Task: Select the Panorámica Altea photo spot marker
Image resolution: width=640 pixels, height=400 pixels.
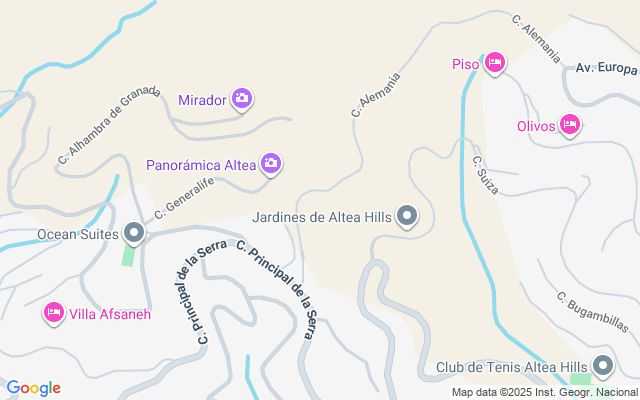Action: click(x=270, y=163)
